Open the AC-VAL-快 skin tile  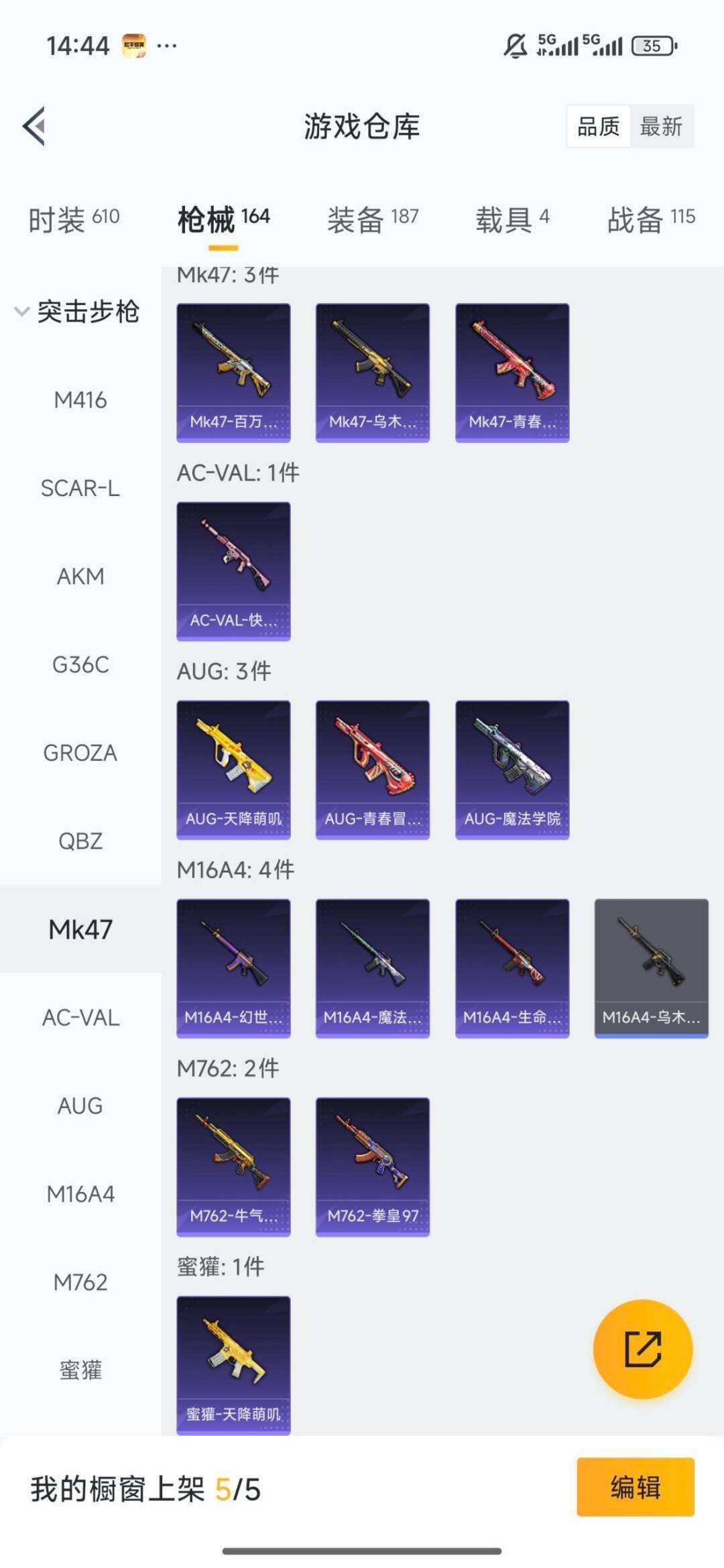(x=233, y=570)
